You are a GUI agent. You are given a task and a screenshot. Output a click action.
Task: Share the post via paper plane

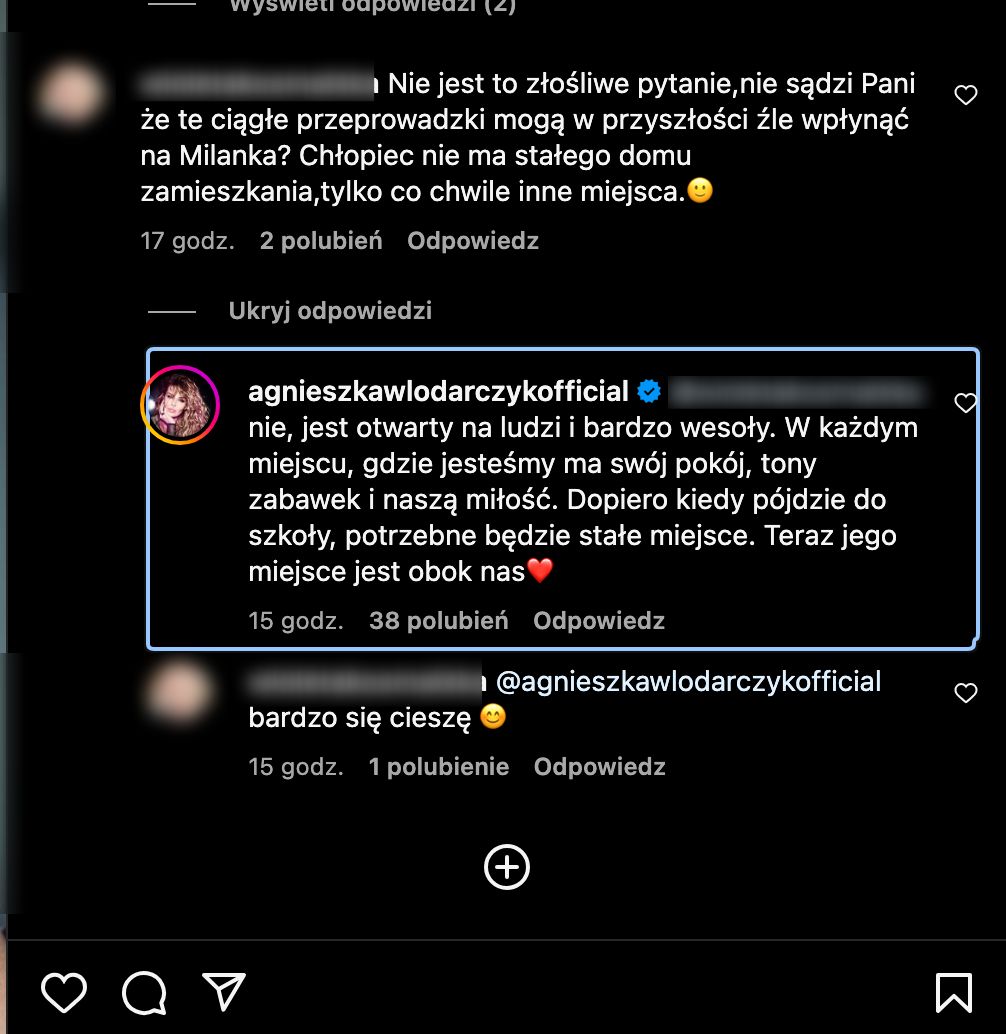[x=224, y=992]
